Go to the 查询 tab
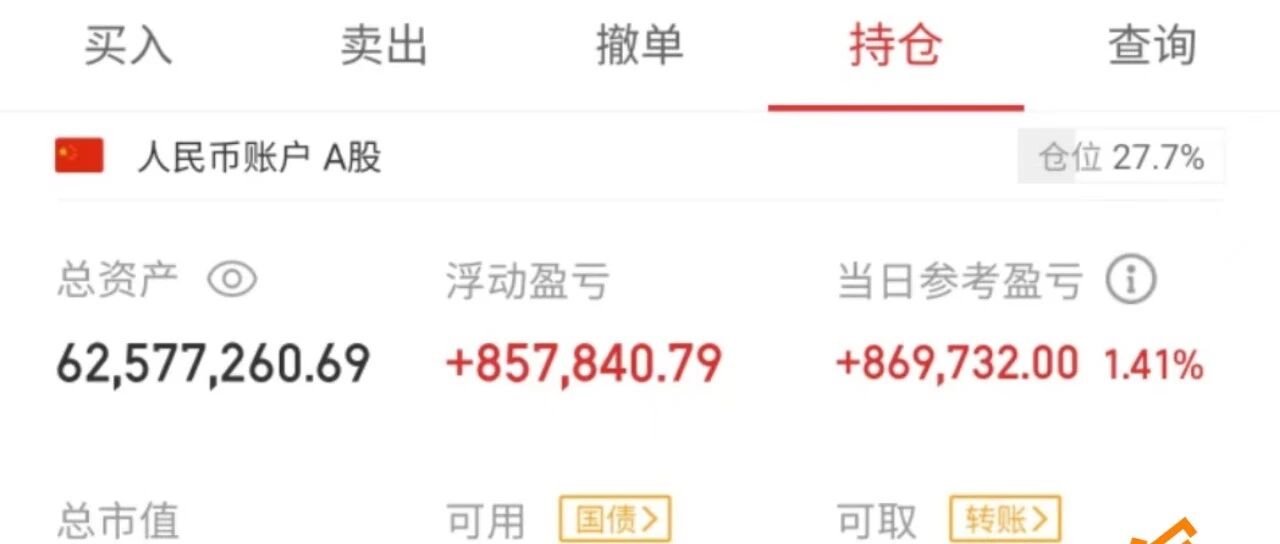 [x=1152, y=46]
